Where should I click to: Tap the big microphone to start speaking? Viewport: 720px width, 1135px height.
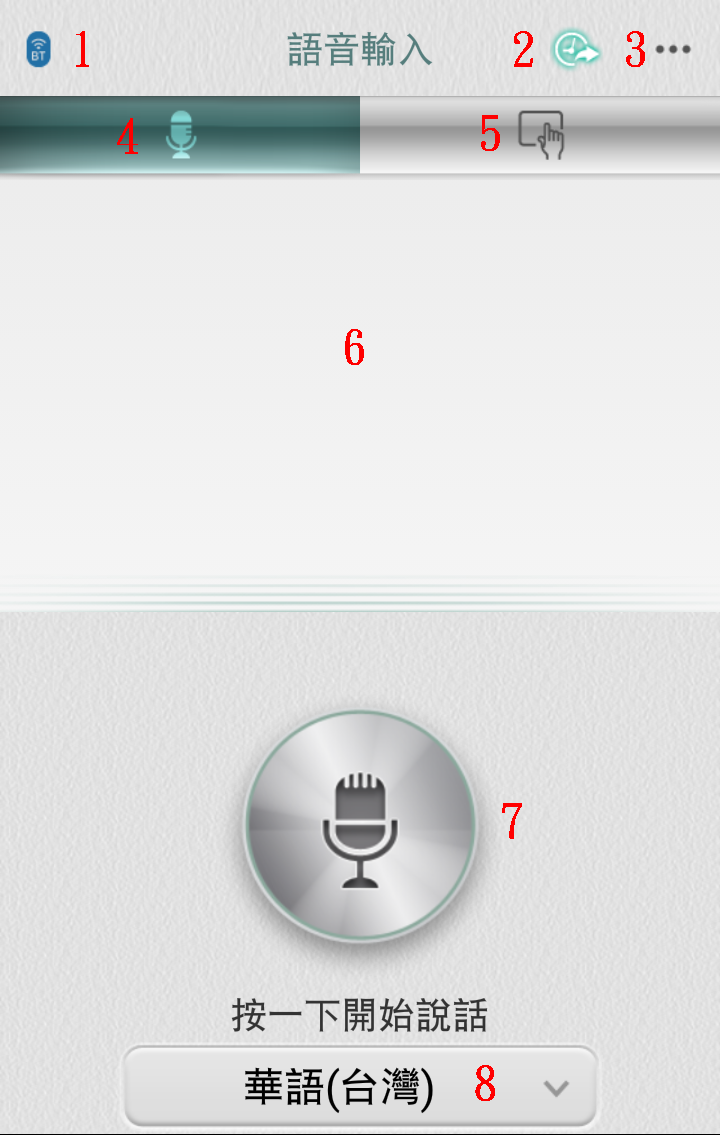coord(360,826)
